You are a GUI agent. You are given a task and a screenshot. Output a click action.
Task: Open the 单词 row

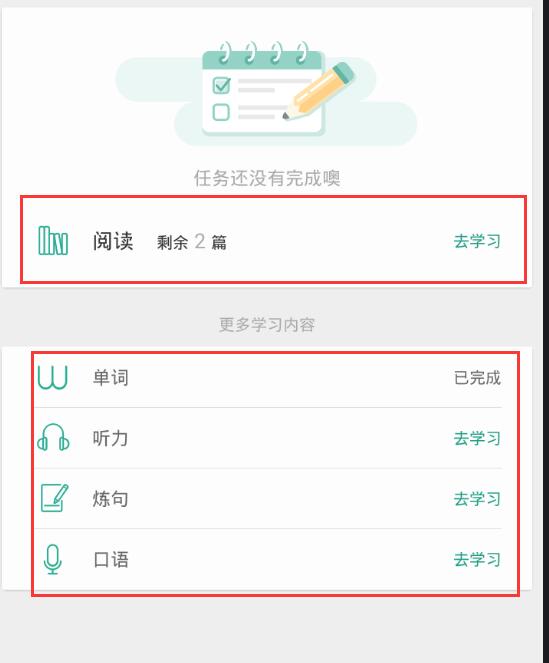(x=268, y=378)
